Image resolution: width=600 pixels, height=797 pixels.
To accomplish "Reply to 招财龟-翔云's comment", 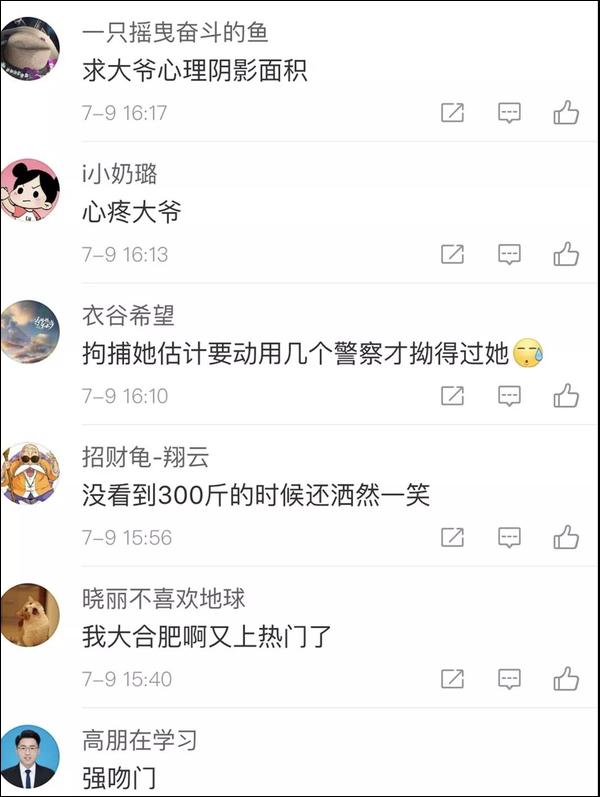I will (510, 537).
